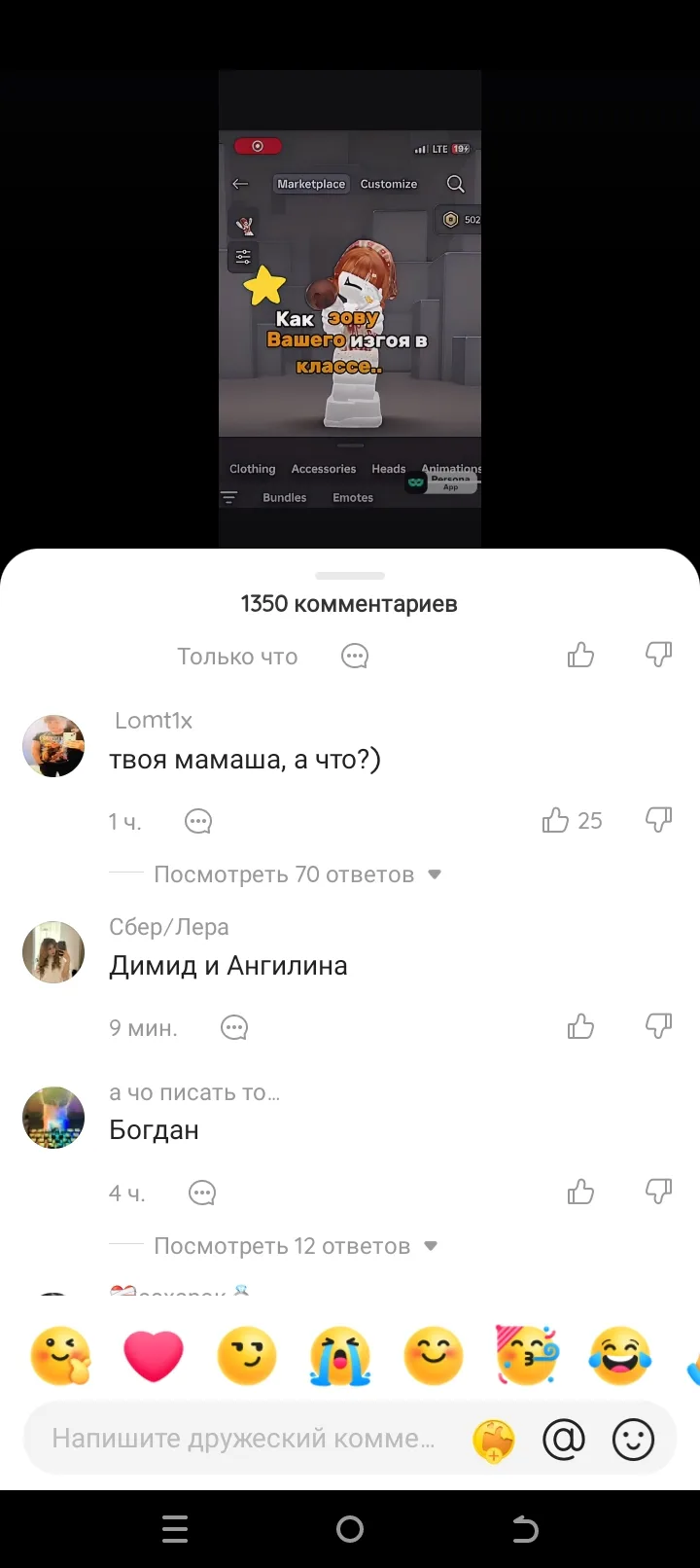The width and height of the screenshot is (700, 1568).
Task: Dislike the Богдан comment
Action: pyautogui.click(x=659, y=1192)
